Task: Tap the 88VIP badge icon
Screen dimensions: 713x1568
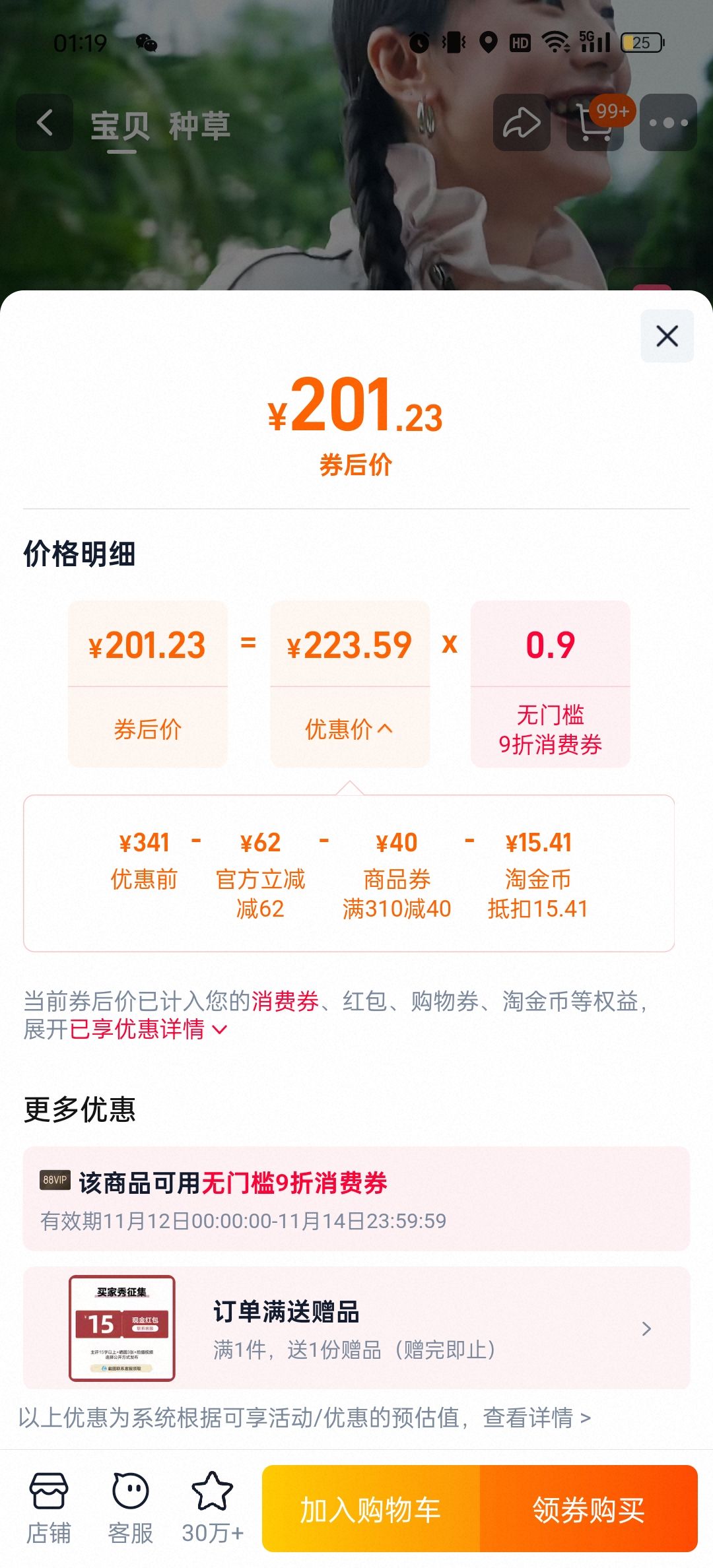Action: 55,1180
